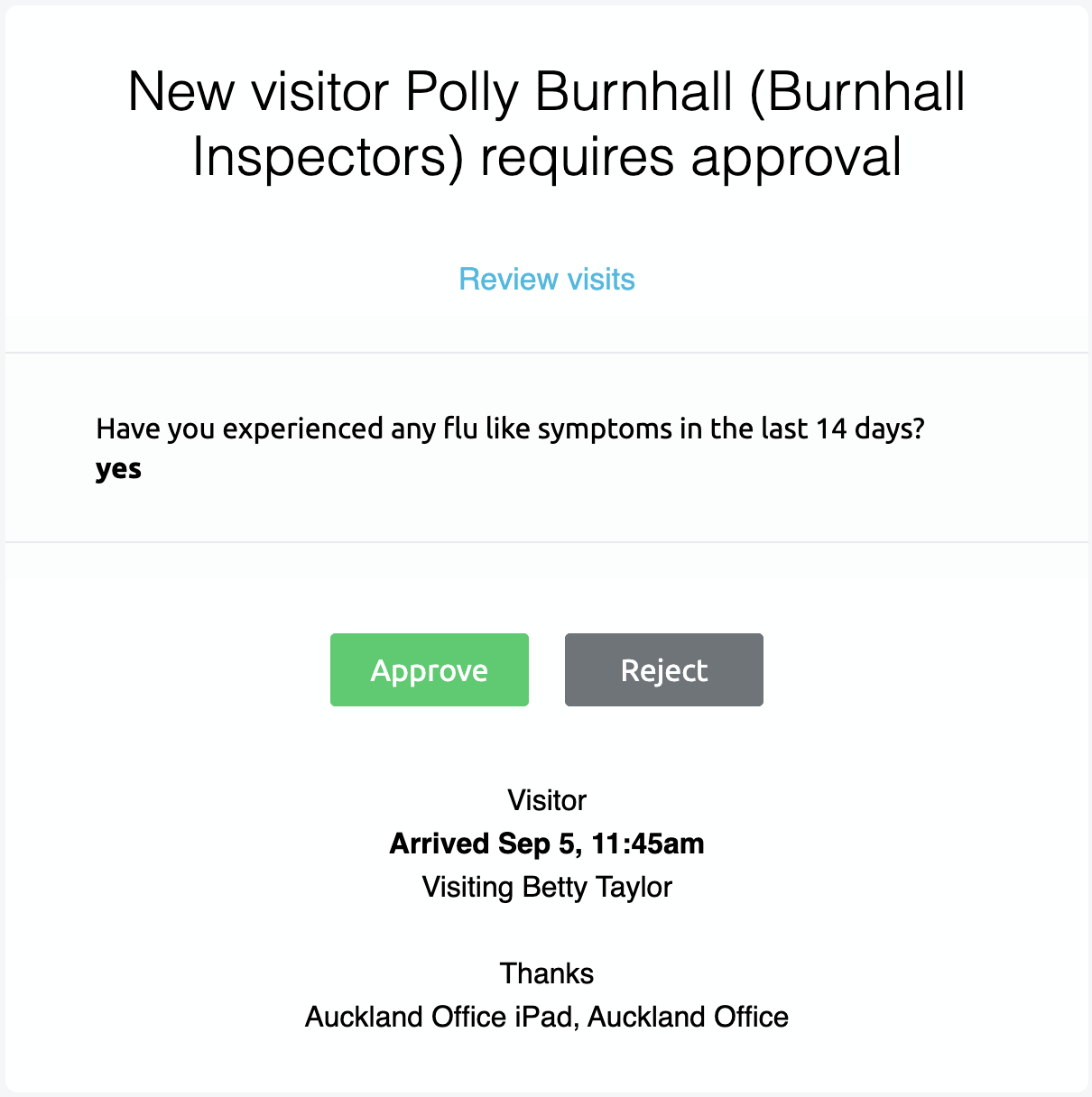
Task: Follow the blue Review visits hyperlink
Action: point(546,280)
